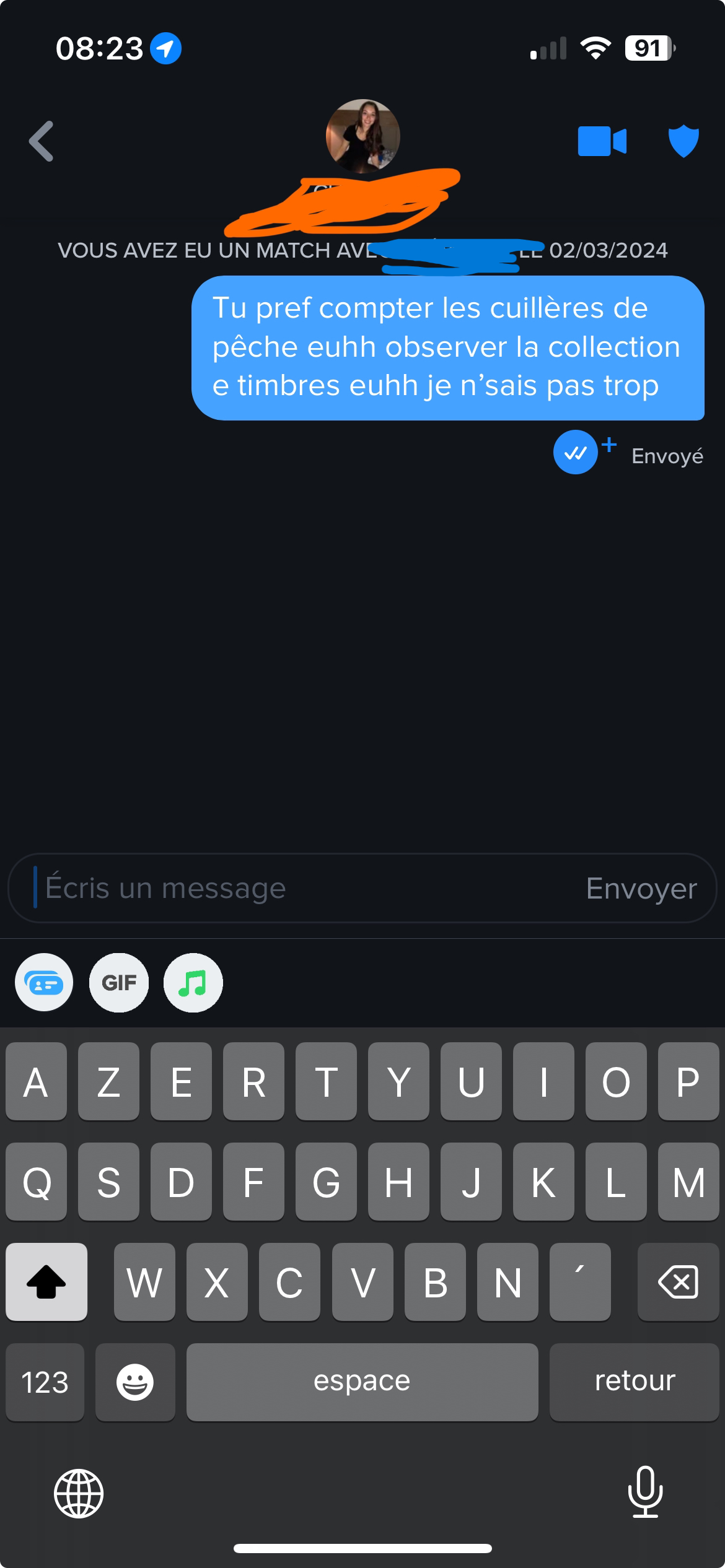Tap the retour key

(635, 1382)
